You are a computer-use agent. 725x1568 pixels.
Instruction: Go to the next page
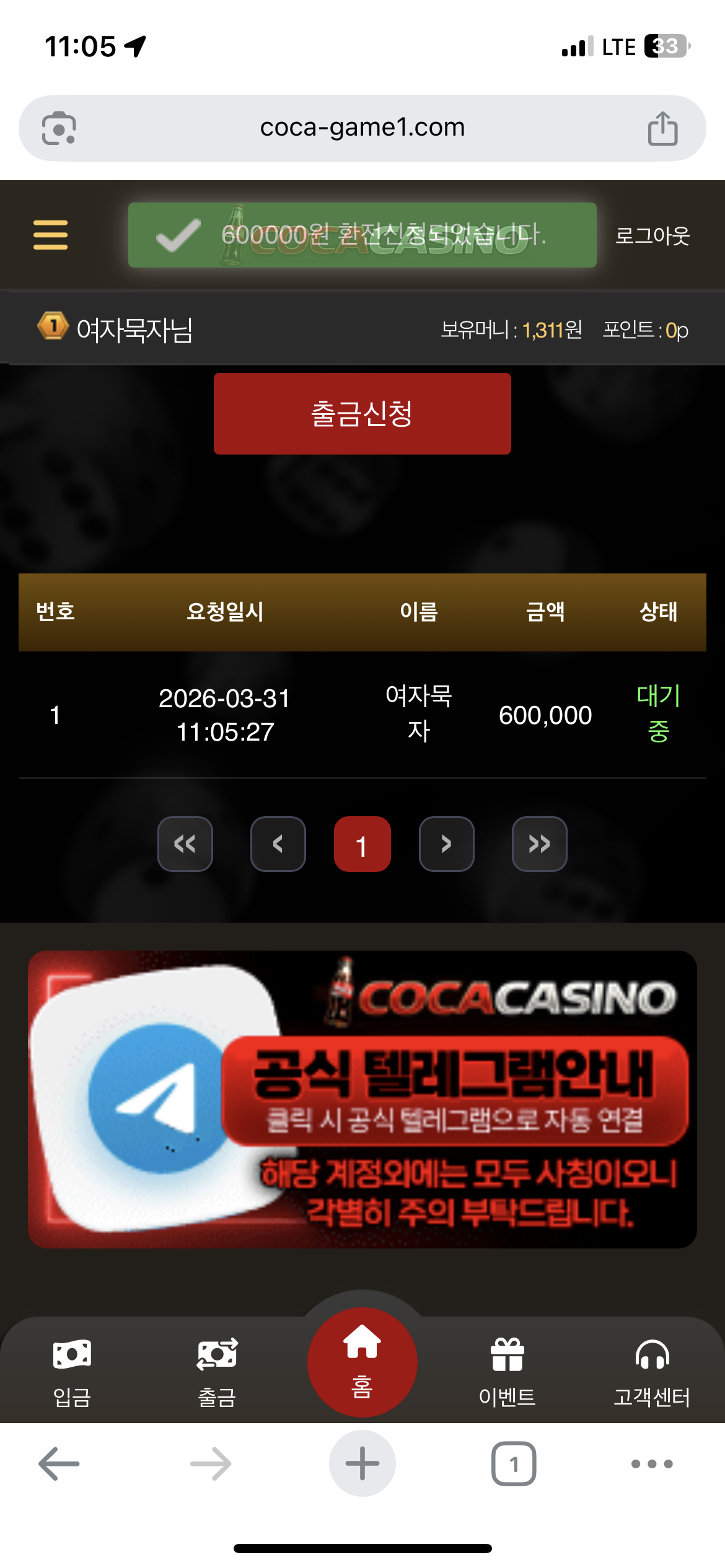446,843
